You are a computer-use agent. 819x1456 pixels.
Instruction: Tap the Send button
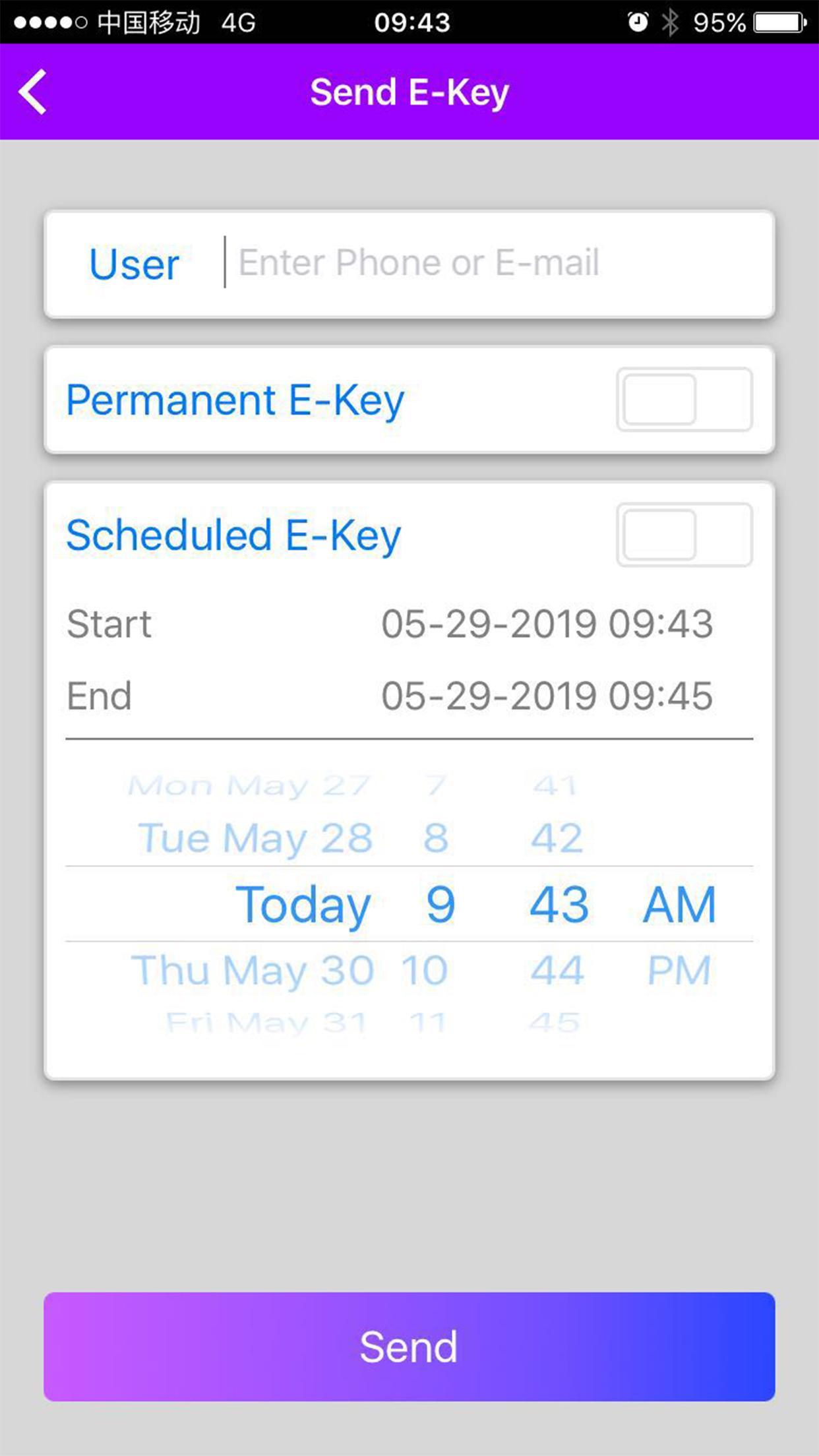(x=409, y=1347)
